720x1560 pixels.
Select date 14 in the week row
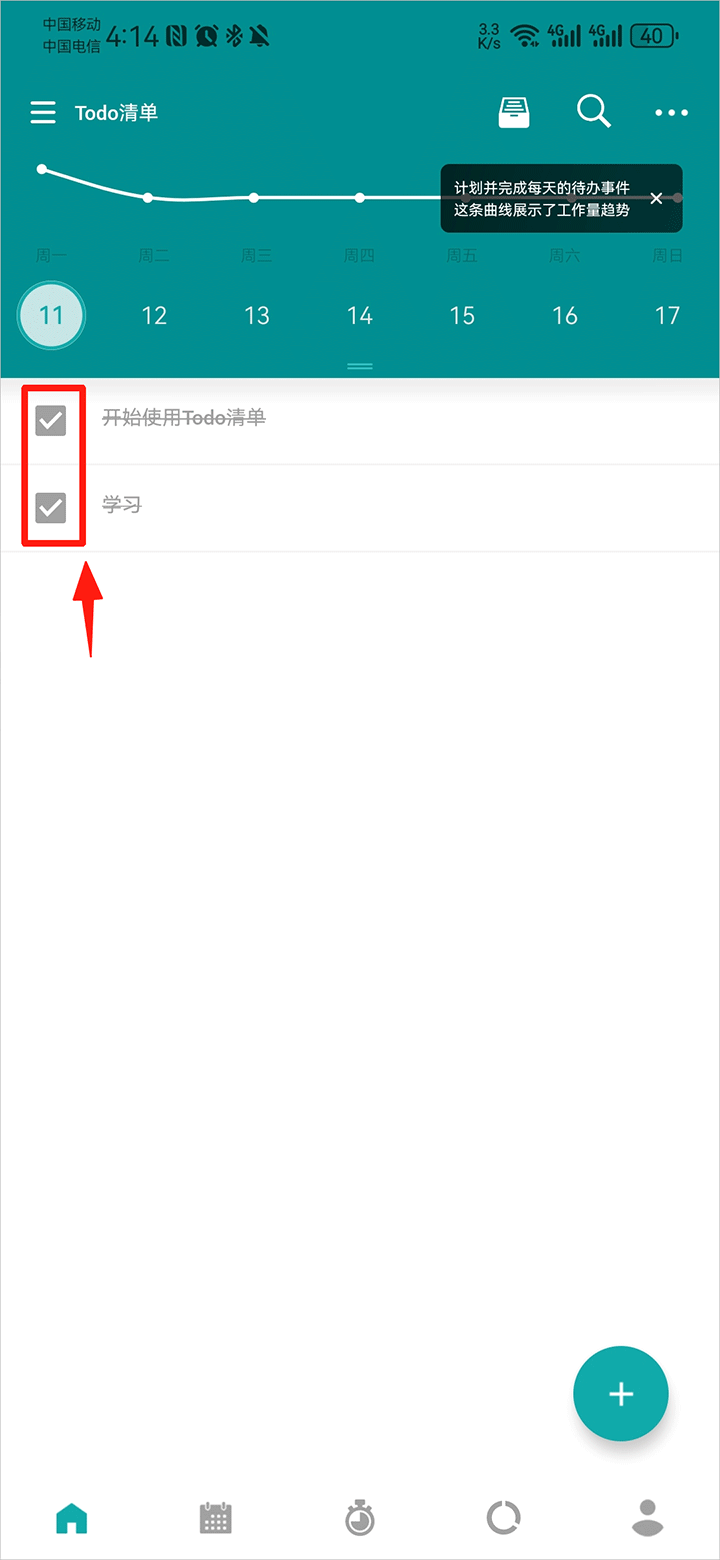click(x=360, y=316)
